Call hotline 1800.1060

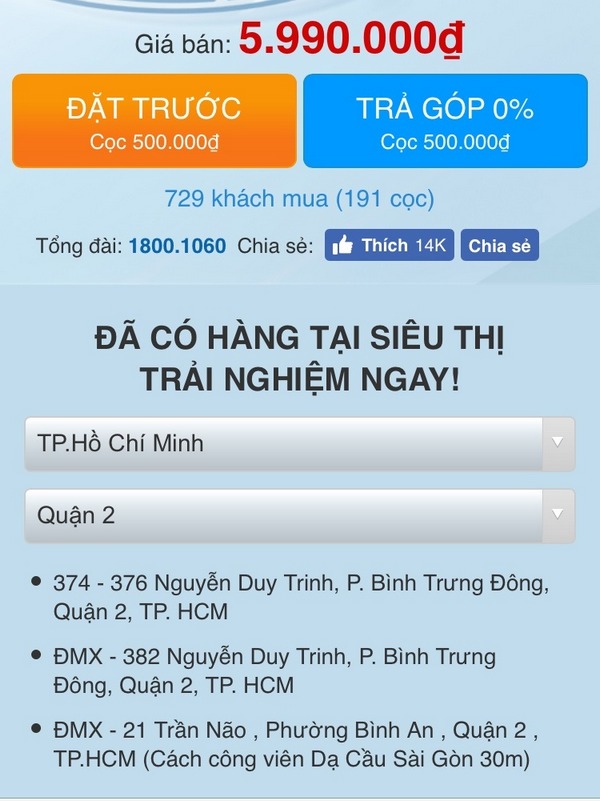tap(177, 245)
